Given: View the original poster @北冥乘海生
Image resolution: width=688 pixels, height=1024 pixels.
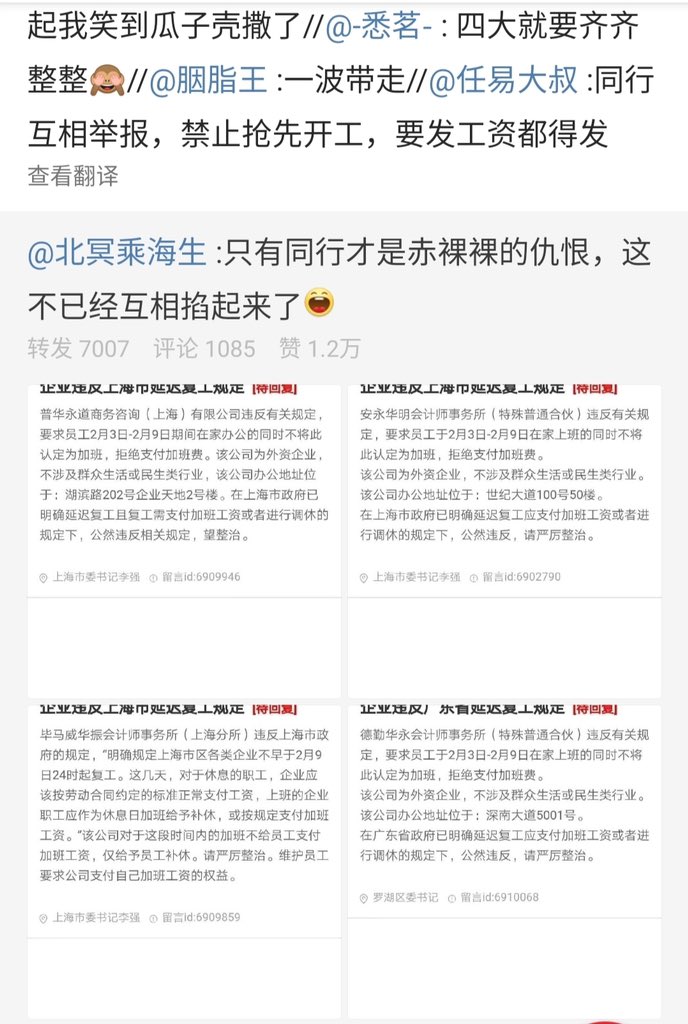Looking at the screenshot, I should click(x=118, y=254).
